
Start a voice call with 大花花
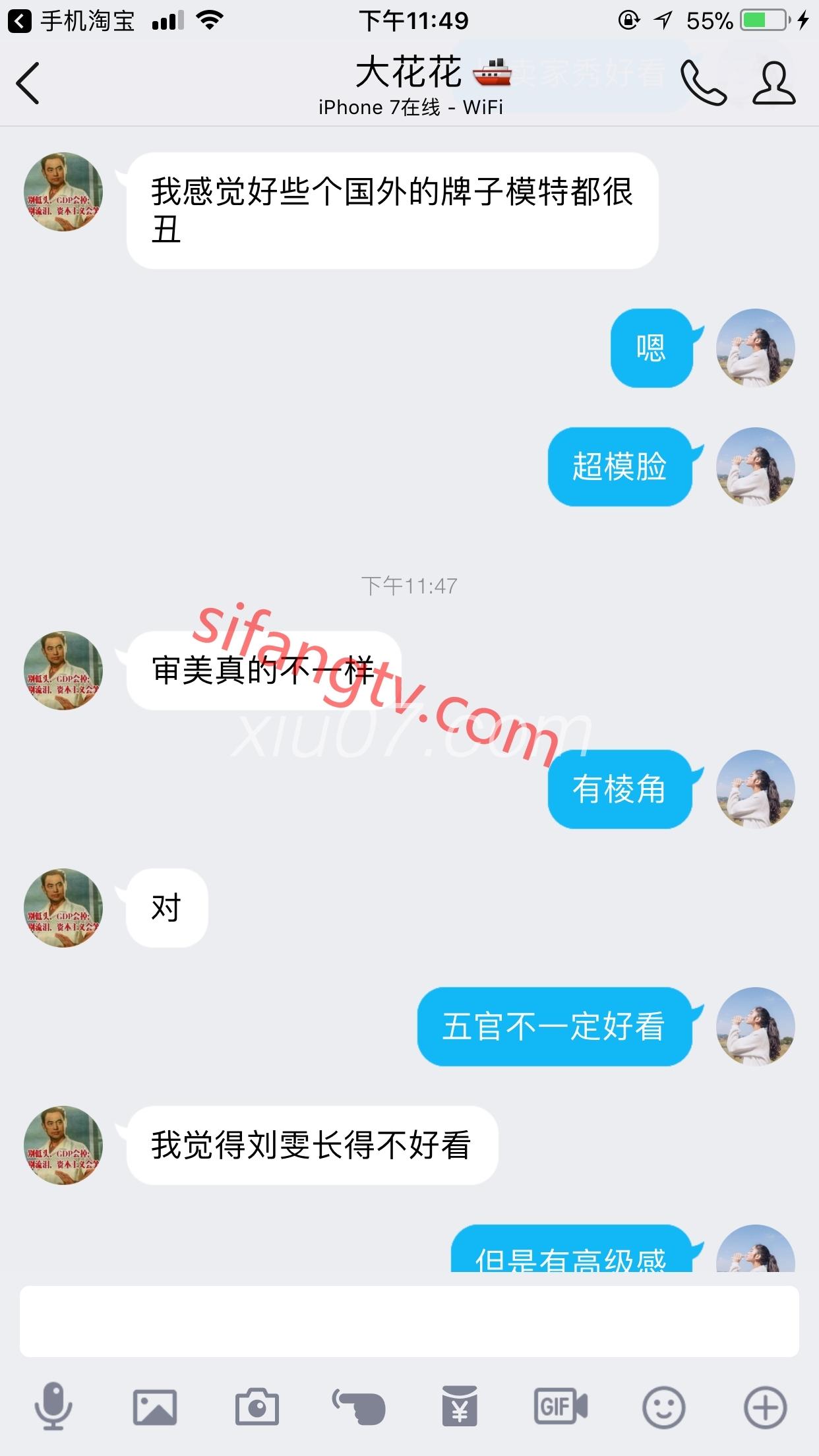pos(703,83)
